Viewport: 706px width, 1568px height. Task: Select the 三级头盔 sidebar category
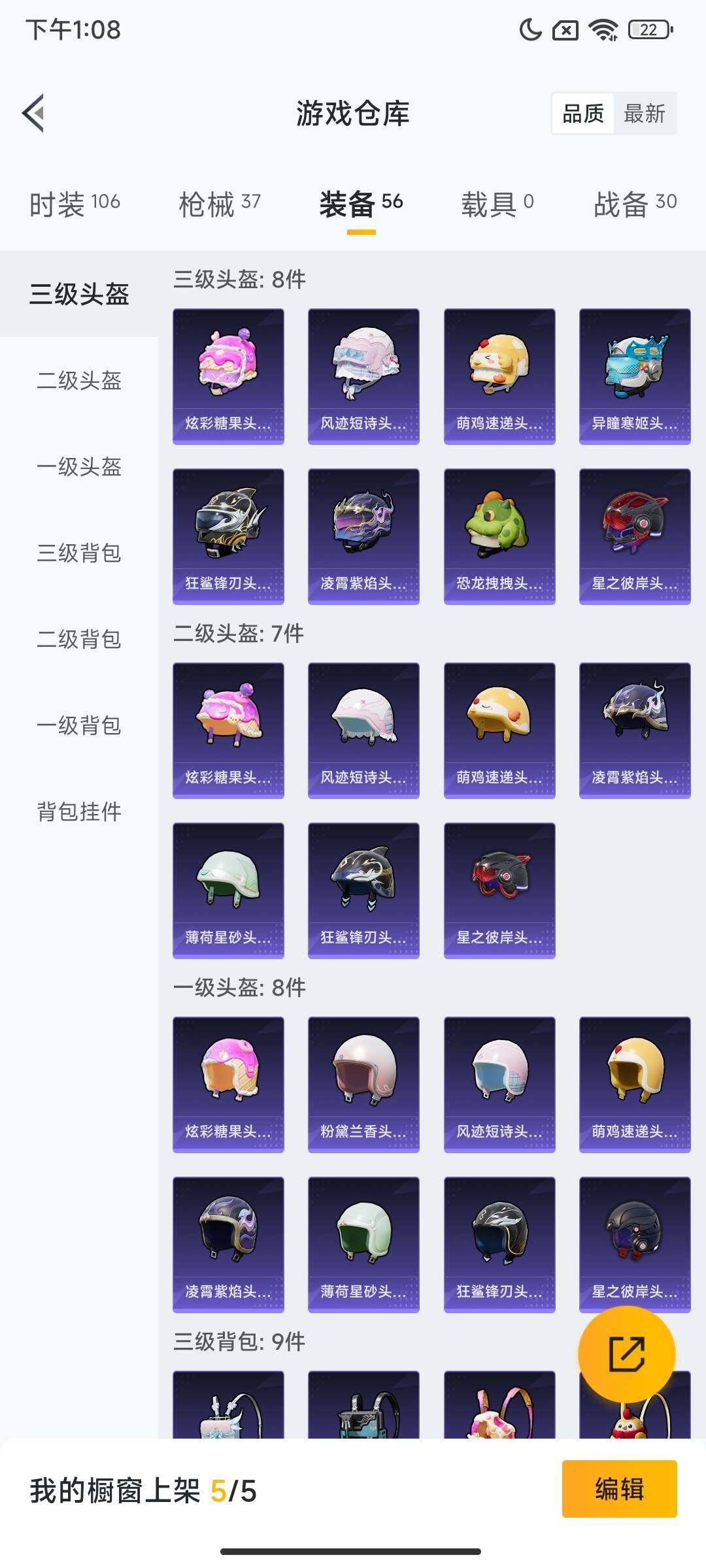78,295
